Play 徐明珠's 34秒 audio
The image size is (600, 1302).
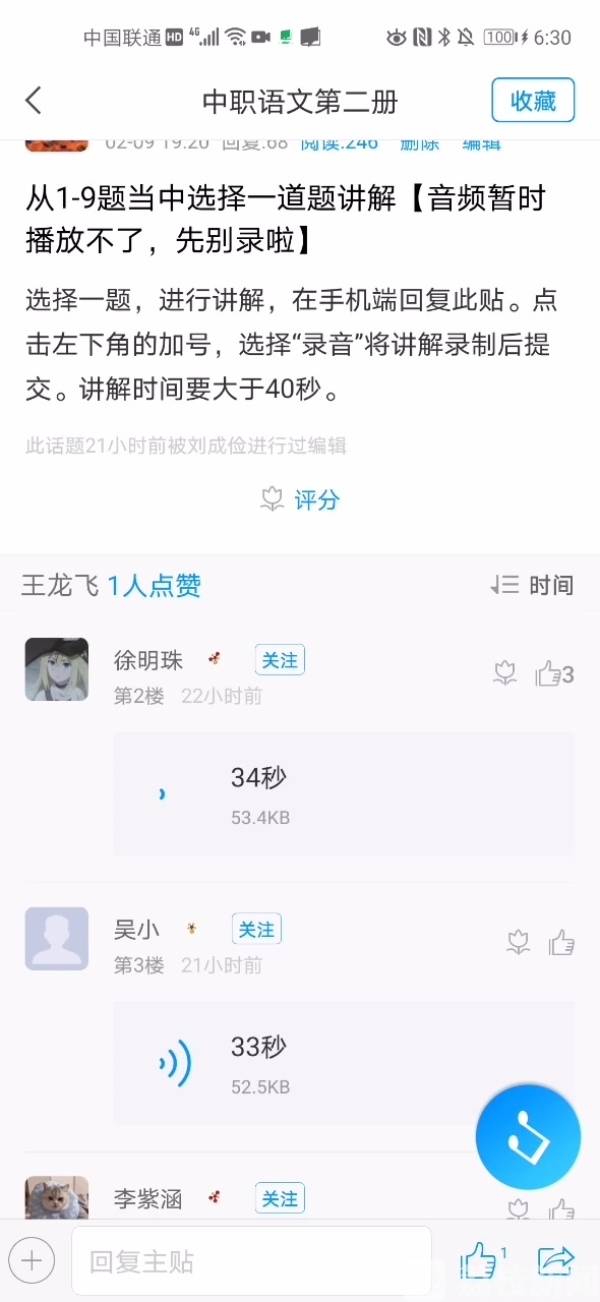(343, 793)
